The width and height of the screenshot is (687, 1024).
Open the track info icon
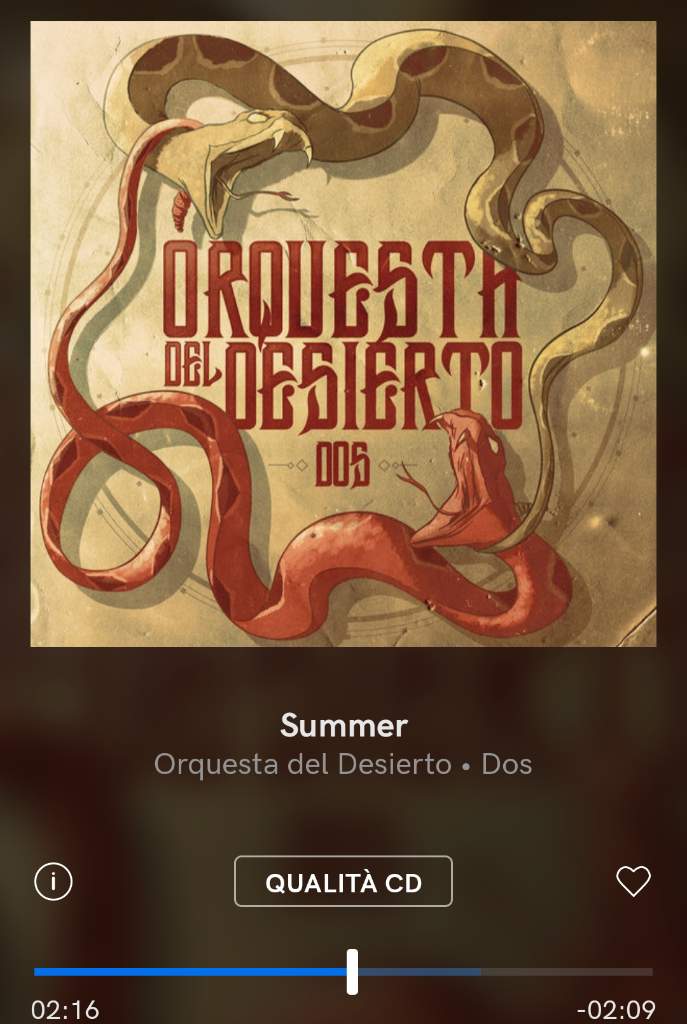53,881
